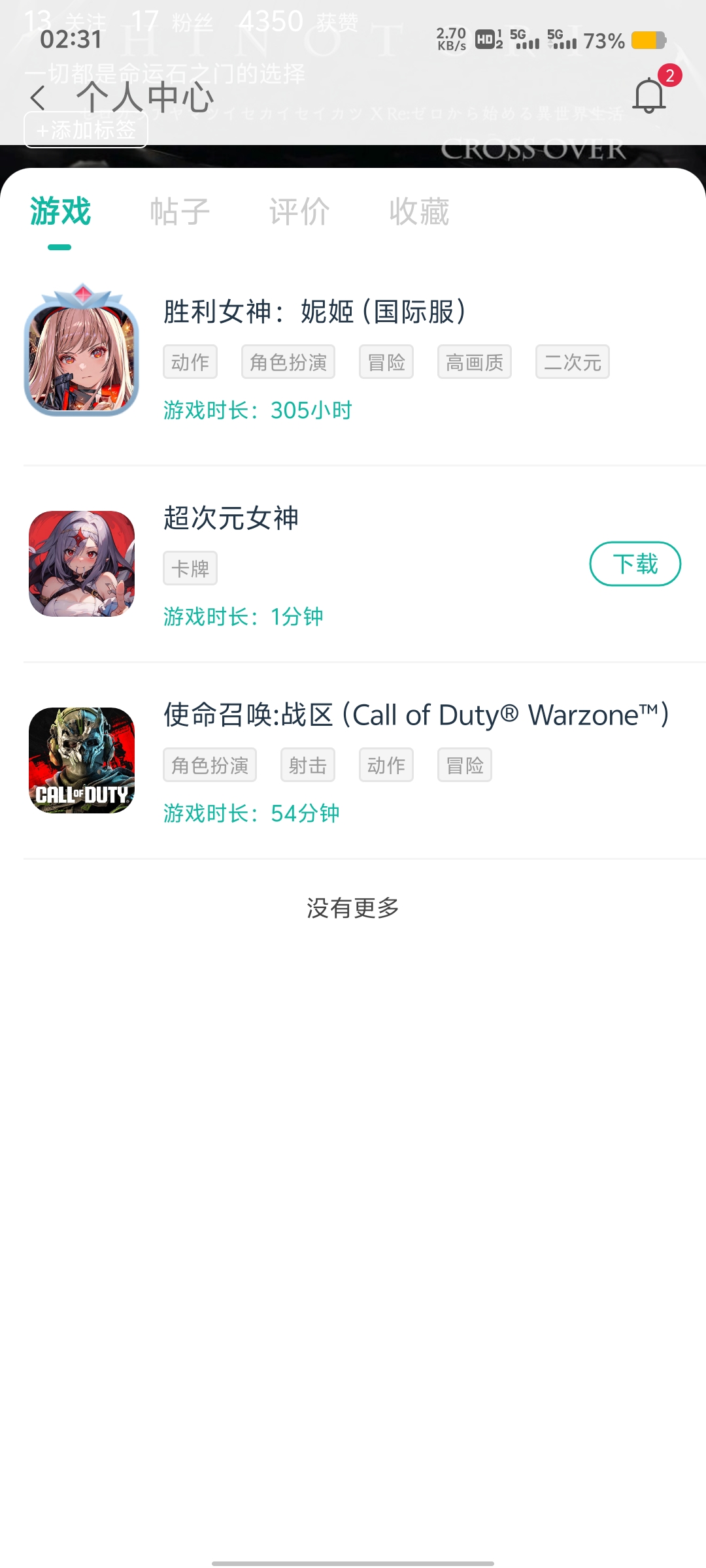
Task: Switch to the 收藏 tab
Action: pyautogui.click(x=419, y=212)
